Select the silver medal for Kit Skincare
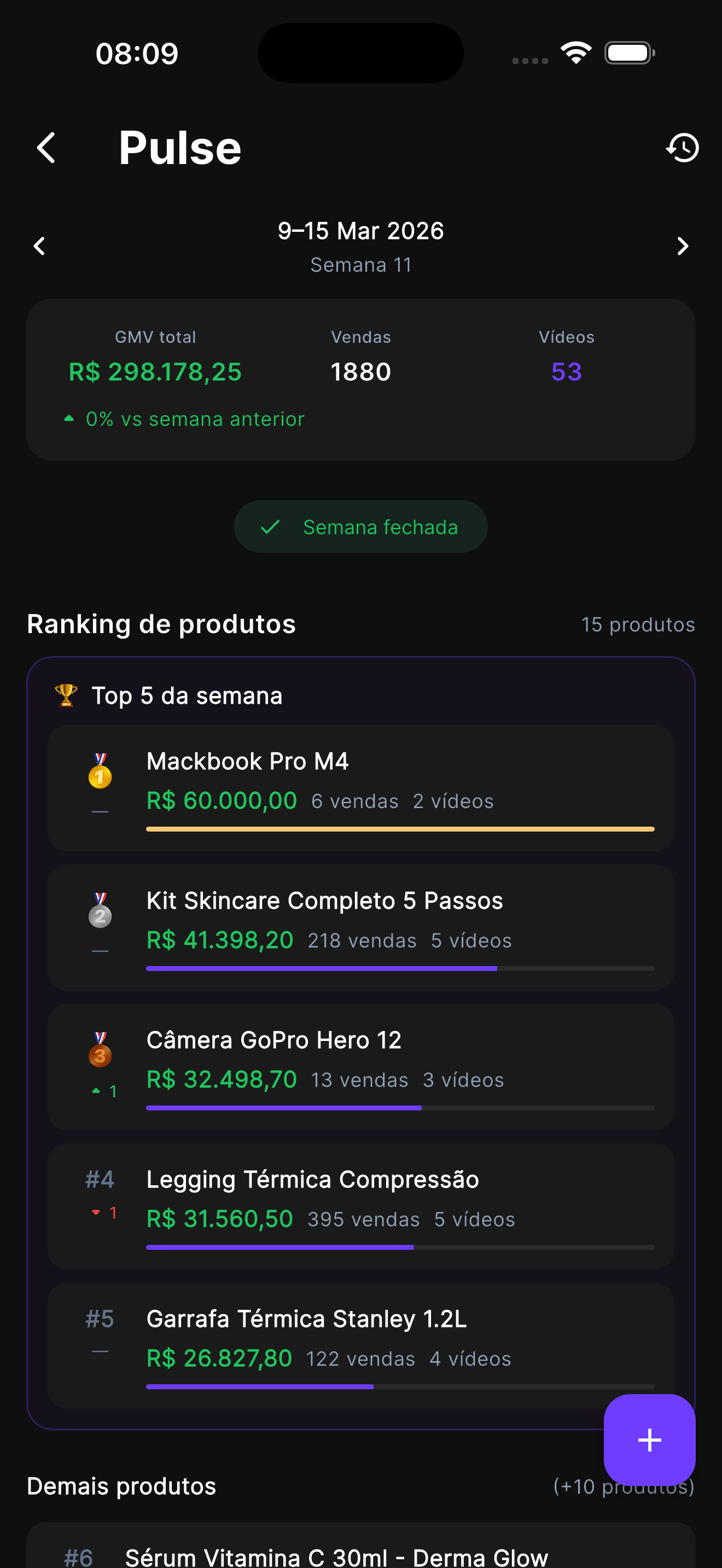The height and width of the screenshot is (1568, 722). 100,916
